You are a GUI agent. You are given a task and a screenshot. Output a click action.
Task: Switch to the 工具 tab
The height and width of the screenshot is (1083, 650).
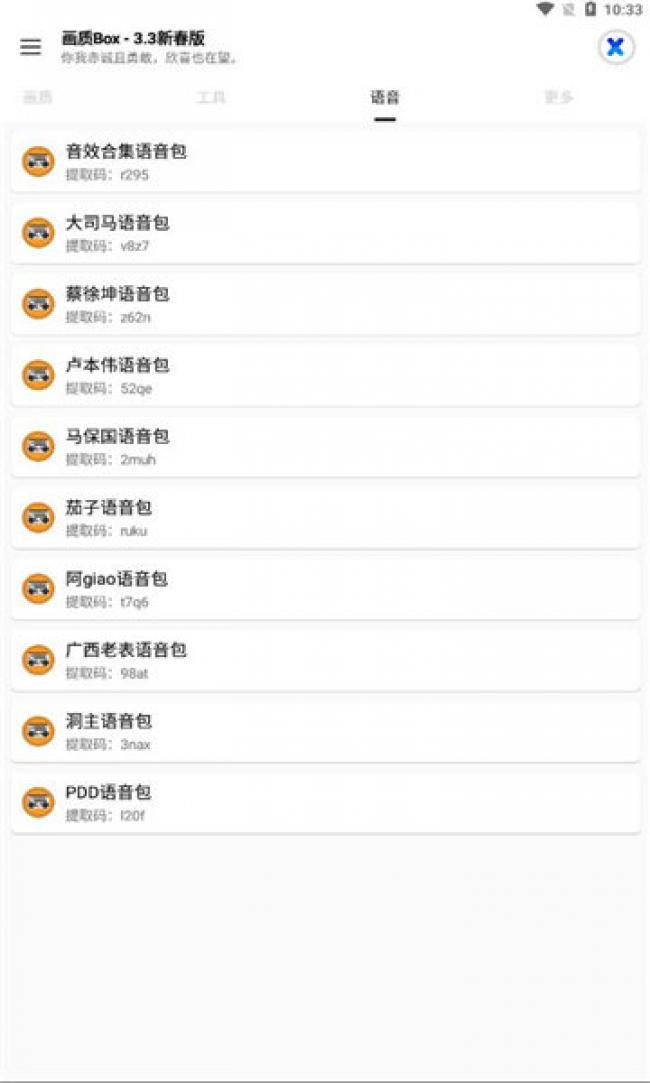(x=211, y=98)
